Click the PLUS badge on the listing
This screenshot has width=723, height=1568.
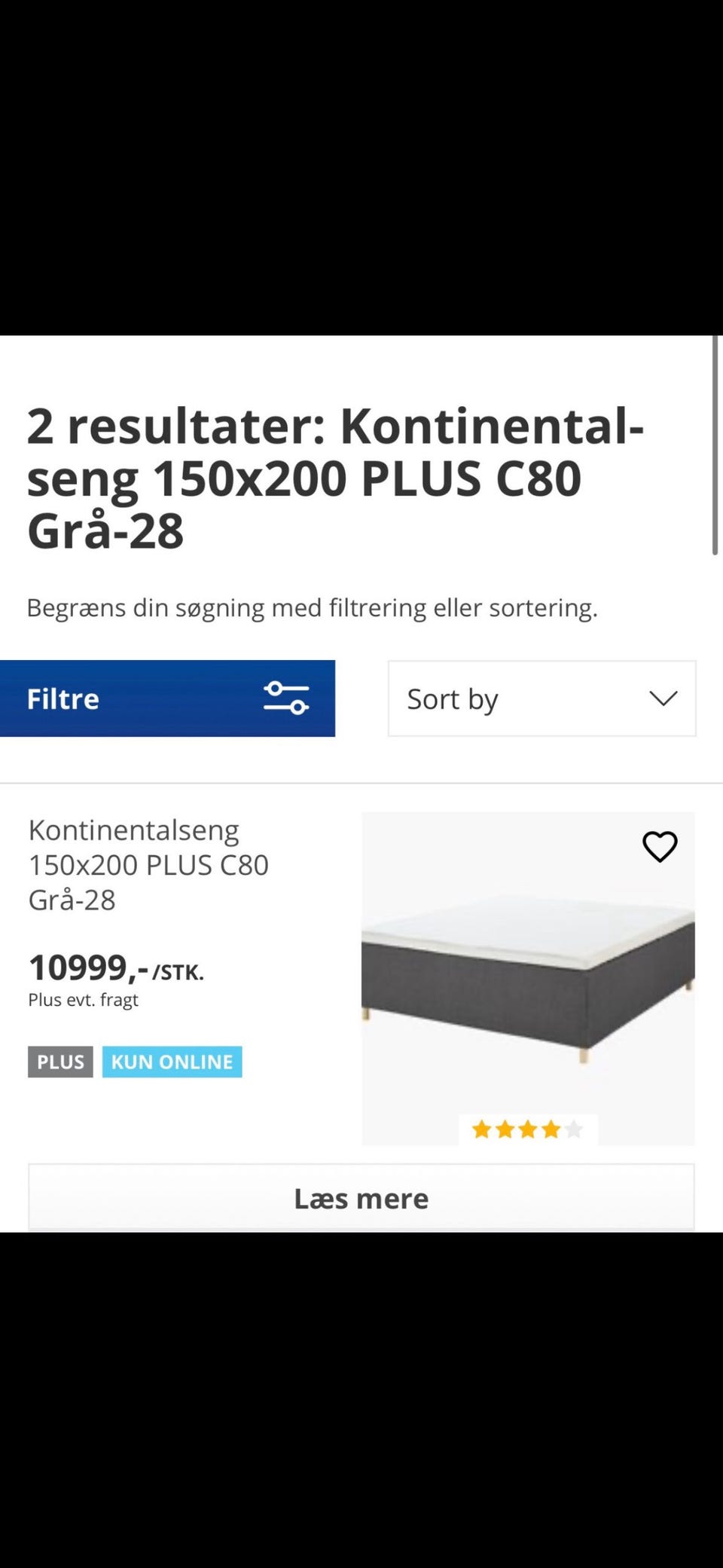click(x=59, y=1062)
